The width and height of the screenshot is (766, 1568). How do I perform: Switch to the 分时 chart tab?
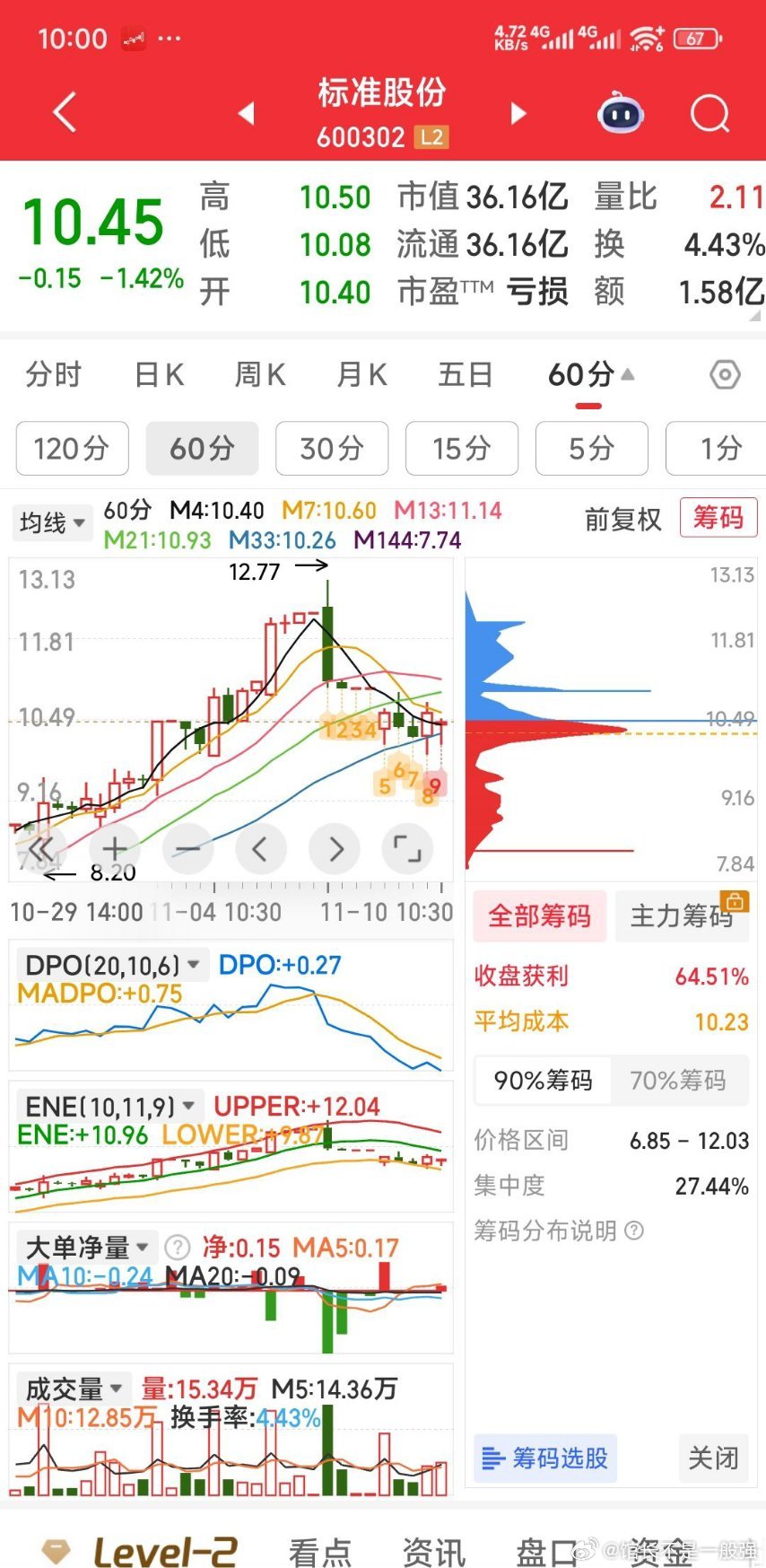click(54, 374)
